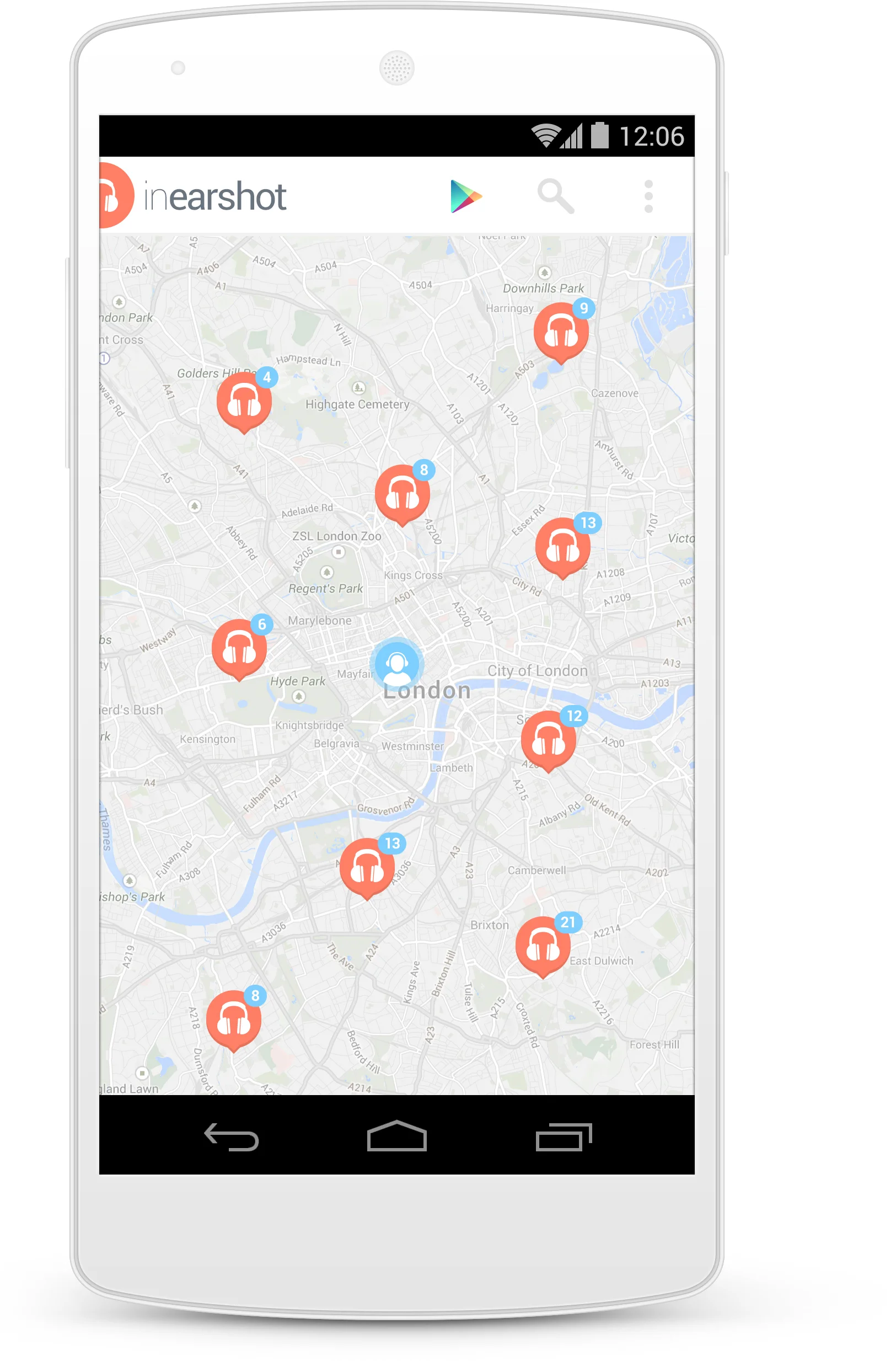Open the Google Play icon in app bar
Viewport: 896px width, 1361px height.
(466, 196)
